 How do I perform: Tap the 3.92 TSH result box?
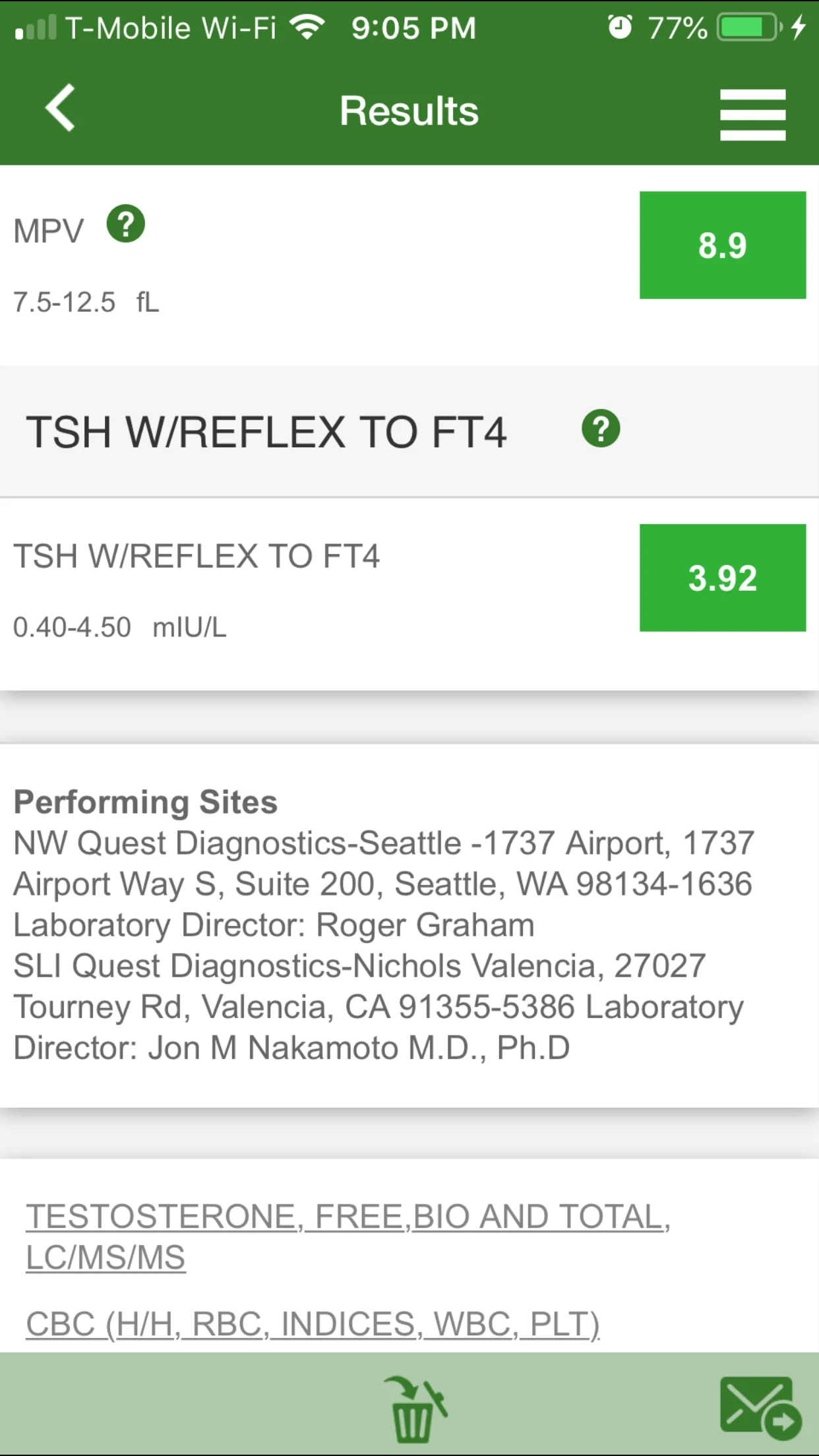pyautogui.click(x=723, y=578)
